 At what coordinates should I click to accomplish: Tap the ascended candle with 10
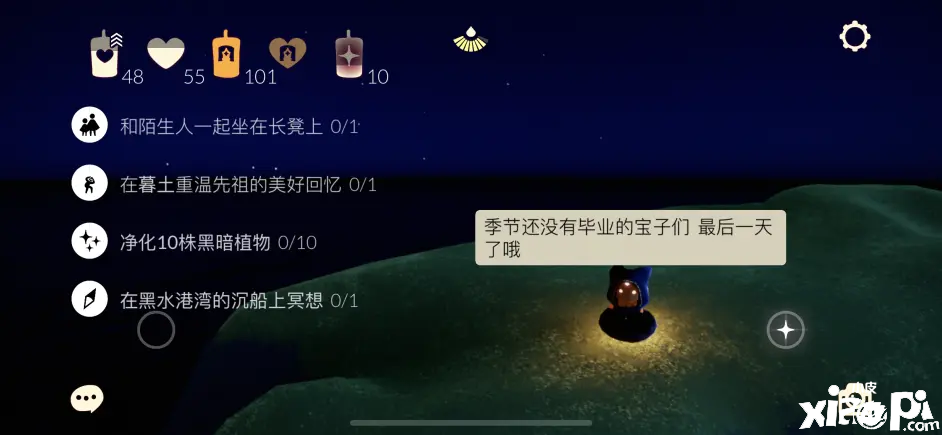click(x=349, y=54)
